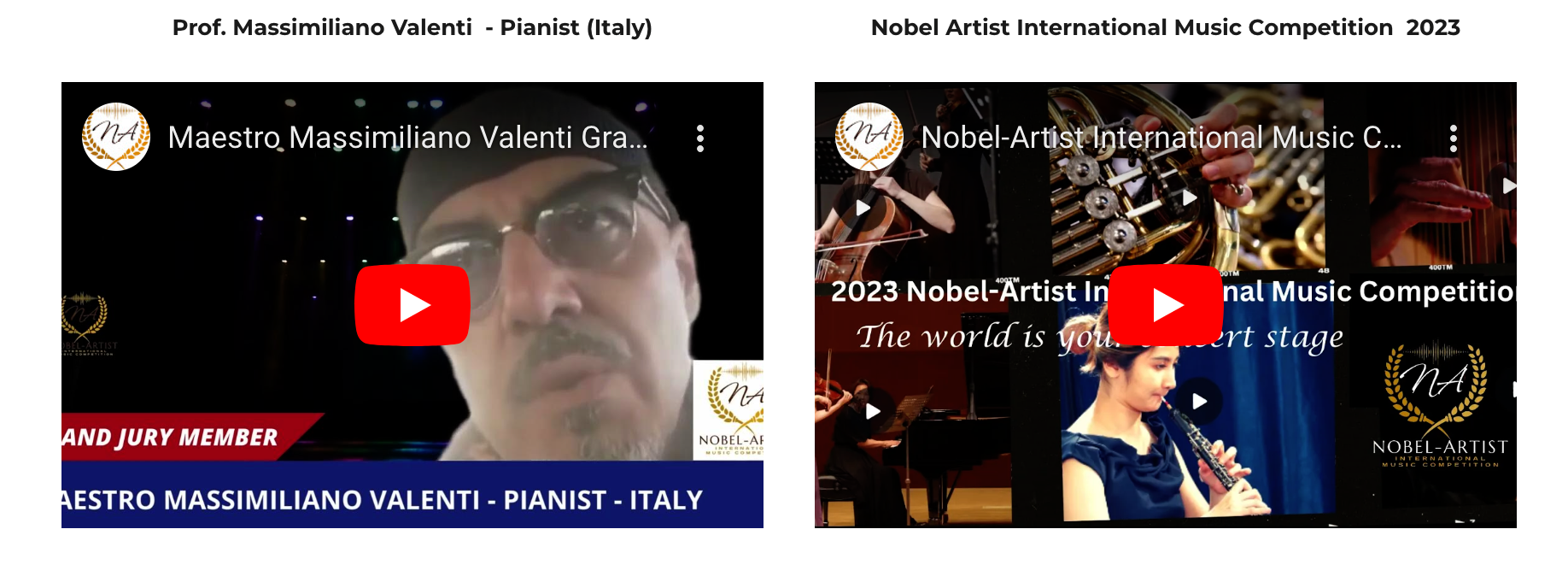Image resolution: width=1568 pixels, height=588 pixels.
Task: Open the overflow menu on the Competition video
Action: pyautogui.click(x=1454, y=138)
